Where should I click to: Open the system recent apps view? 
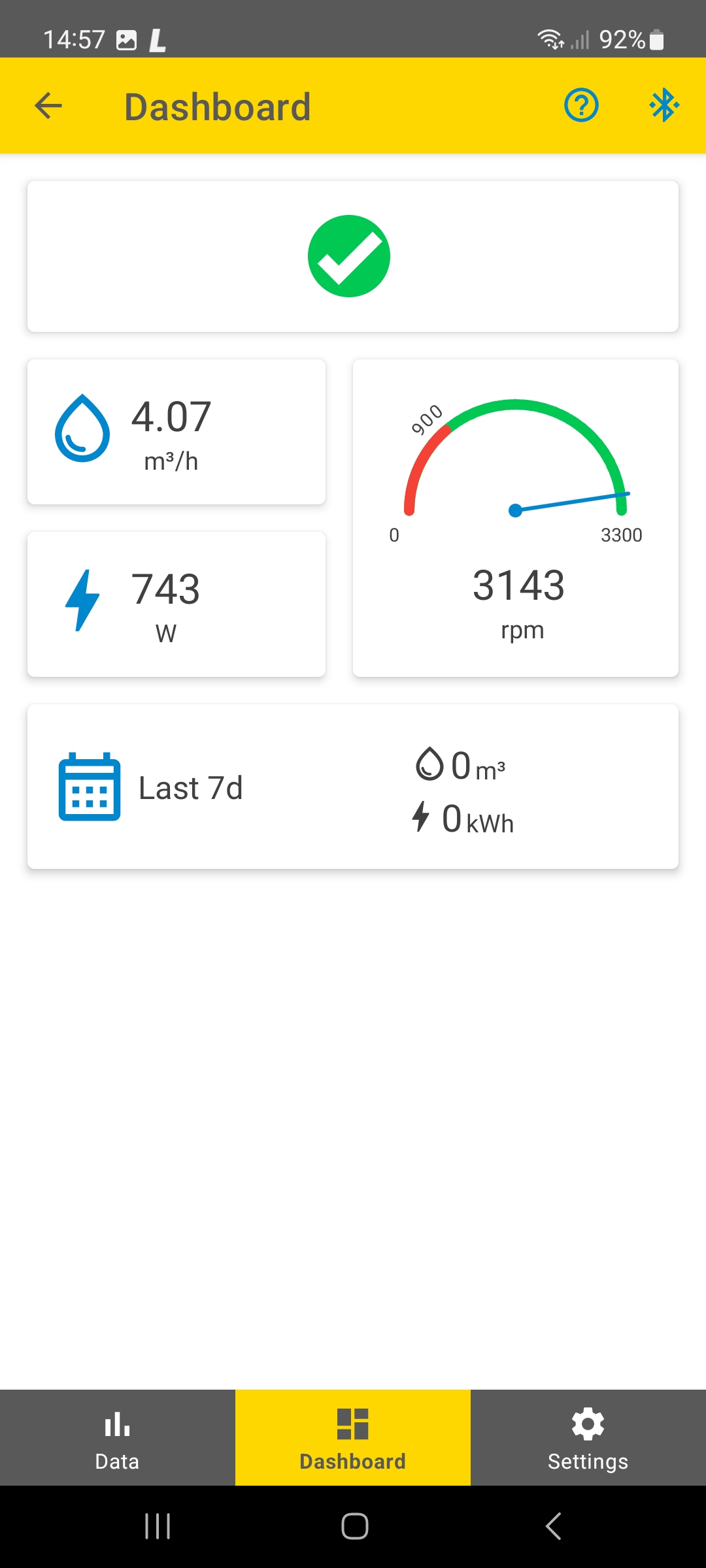coord(158,1526)
